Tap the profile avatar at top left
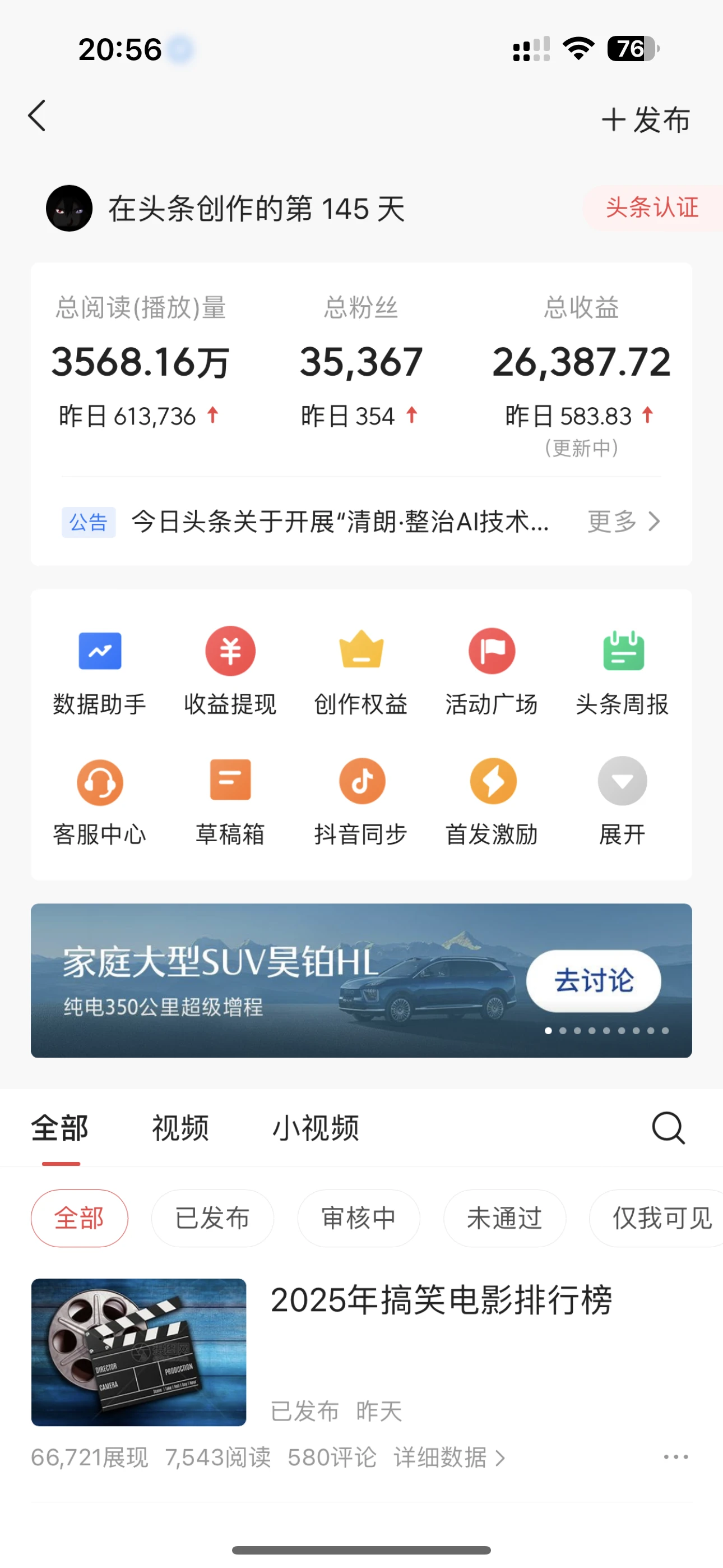 tap(68, 209)
